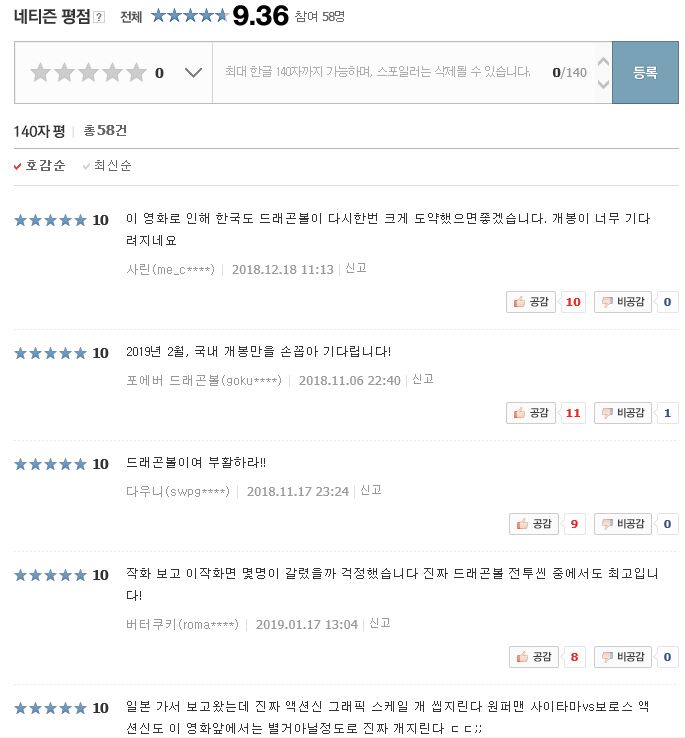Tap 공감 on 사린's review
The width and height of the screenshot is (685, 738).
click(x=531, y=301)
